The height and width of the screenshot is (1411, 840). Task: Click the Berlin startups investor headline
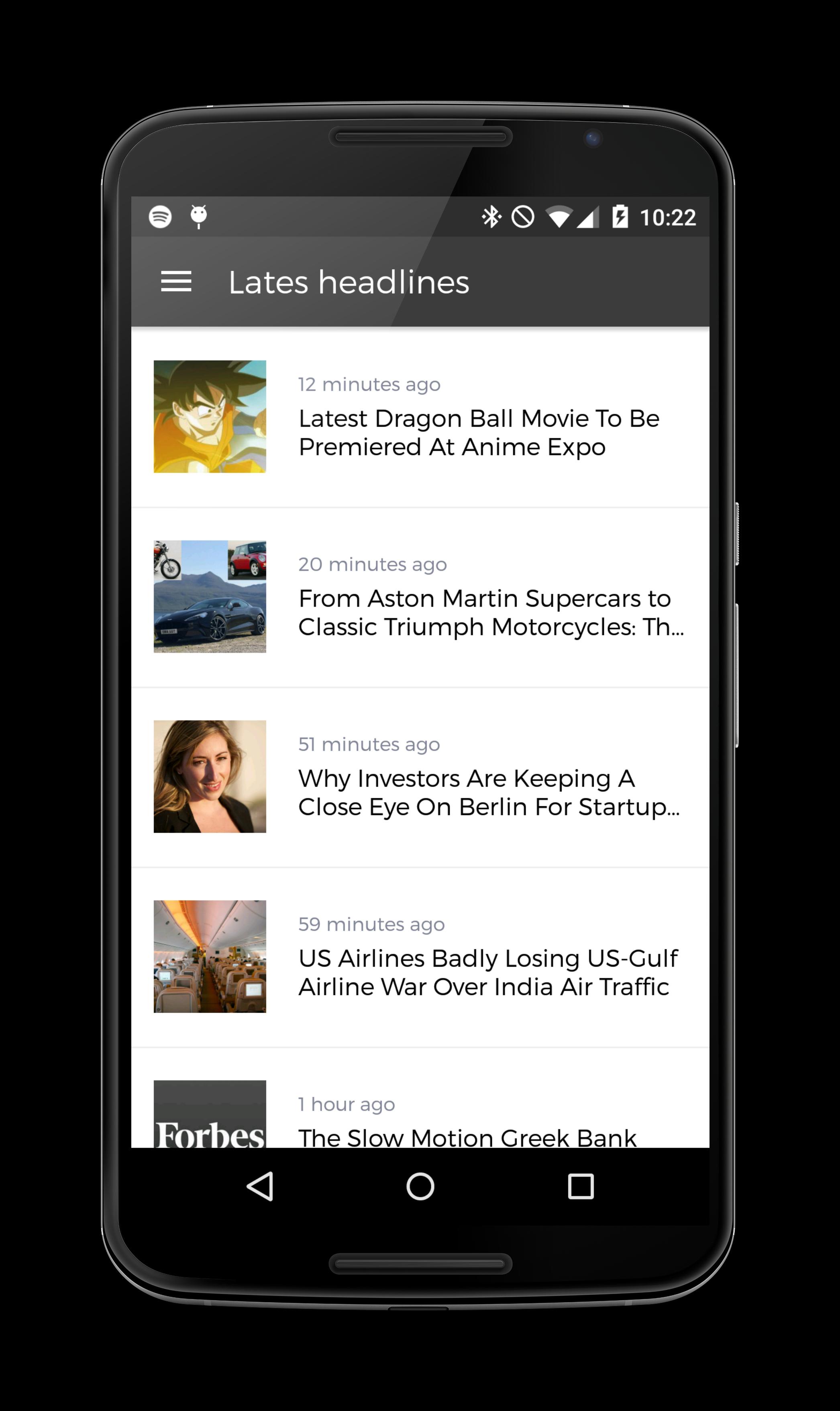click(x=489, y=793)
